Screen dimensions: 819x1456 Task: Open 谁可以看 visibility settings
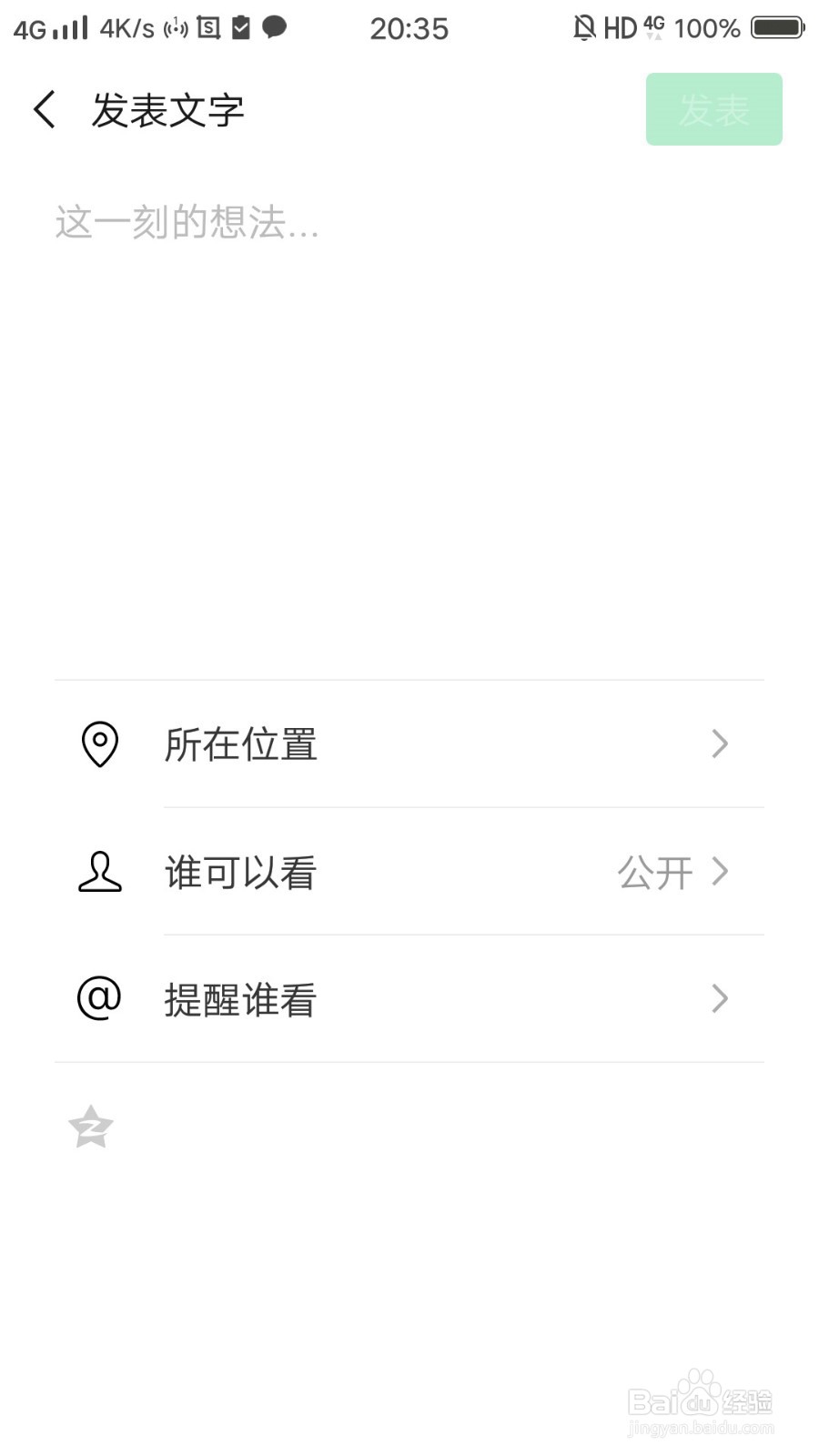coord(409,872)
